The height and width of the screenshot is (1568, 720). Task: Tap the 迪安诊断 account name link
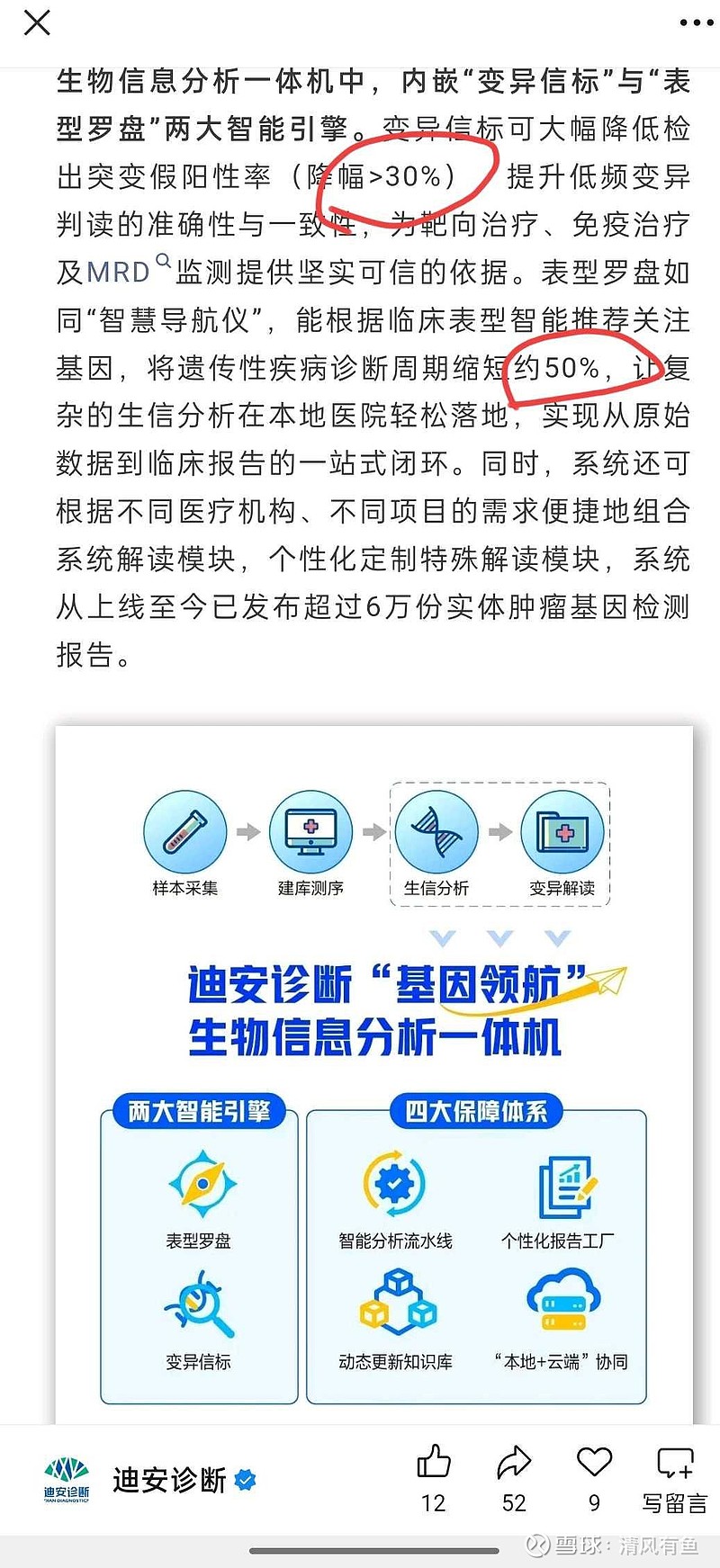click(171, 1480)
